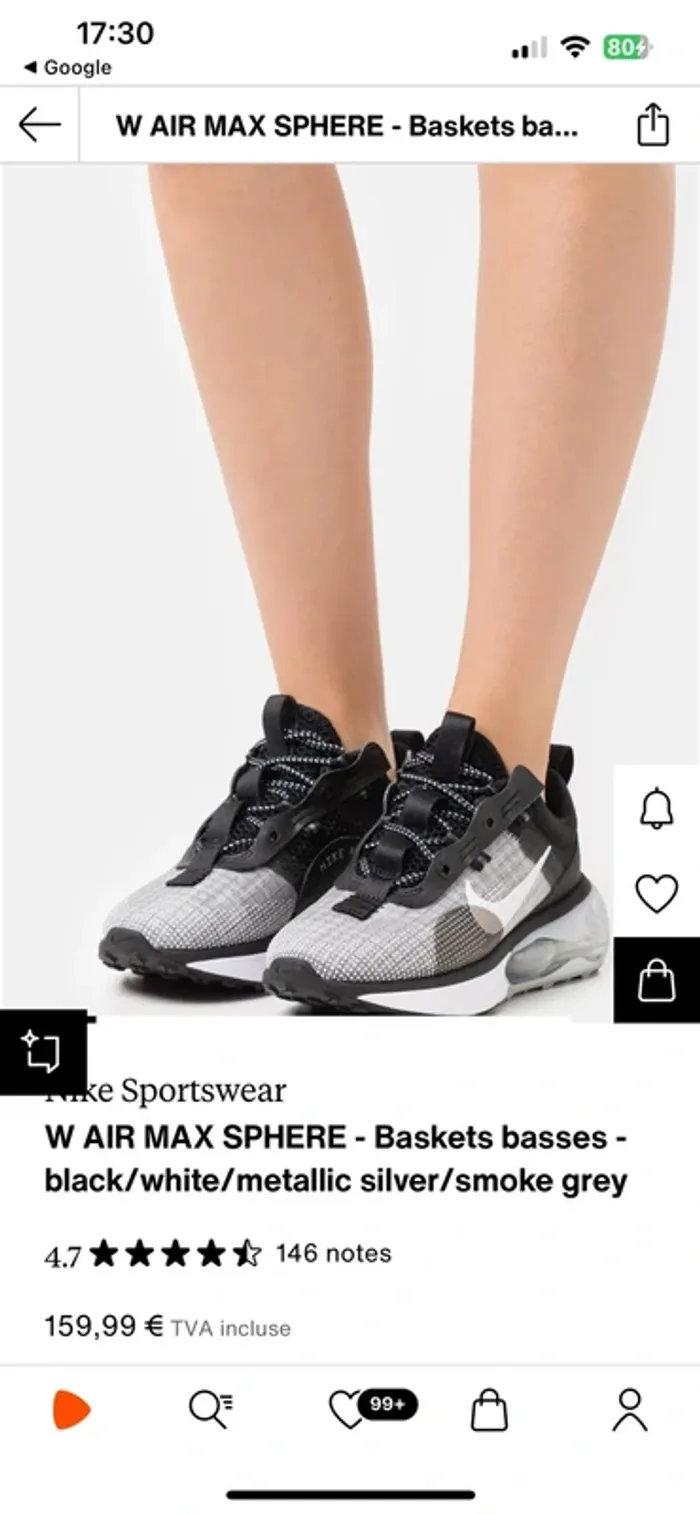This screenshot has height=1514, width=700.
Task: Add the sneakers to the shopping bag
Action: (x=657, y=980)
